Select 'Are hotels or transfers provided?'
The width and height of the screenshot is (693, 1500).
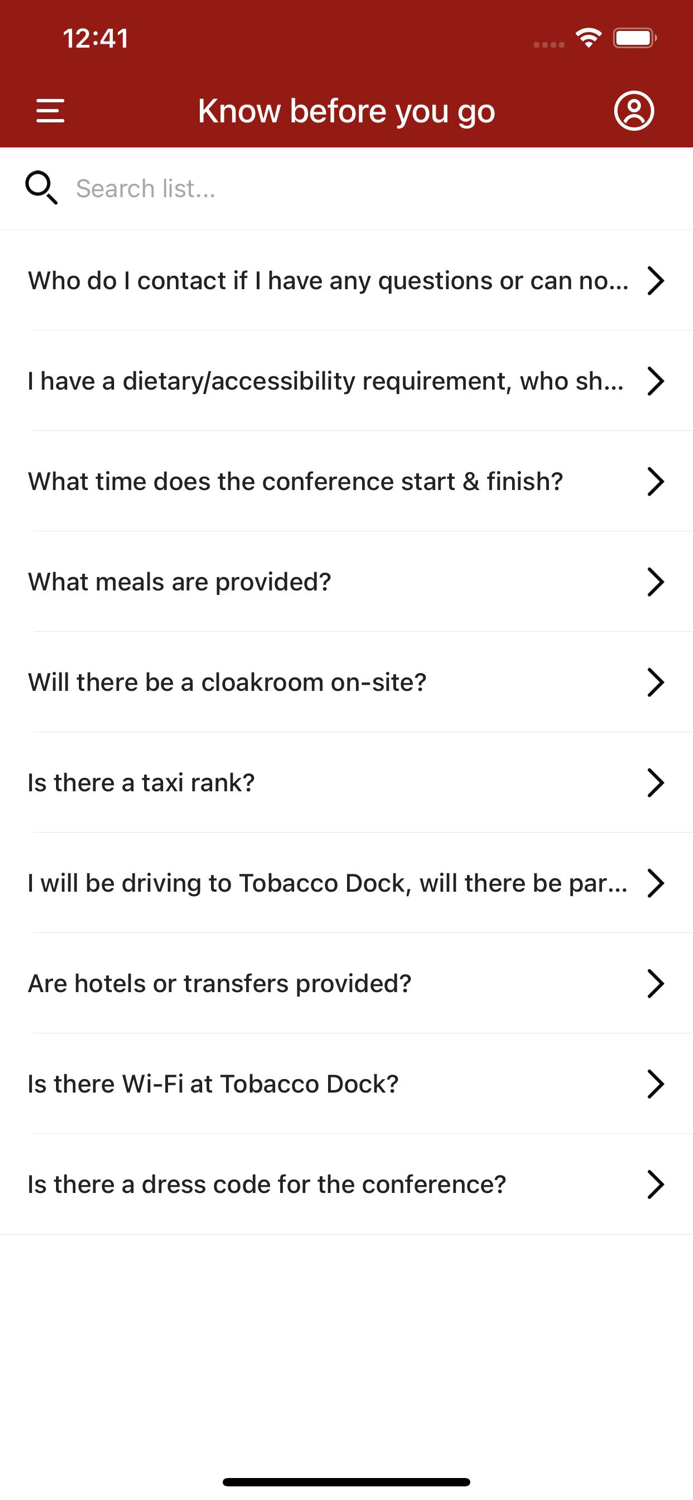pos(346,984)
